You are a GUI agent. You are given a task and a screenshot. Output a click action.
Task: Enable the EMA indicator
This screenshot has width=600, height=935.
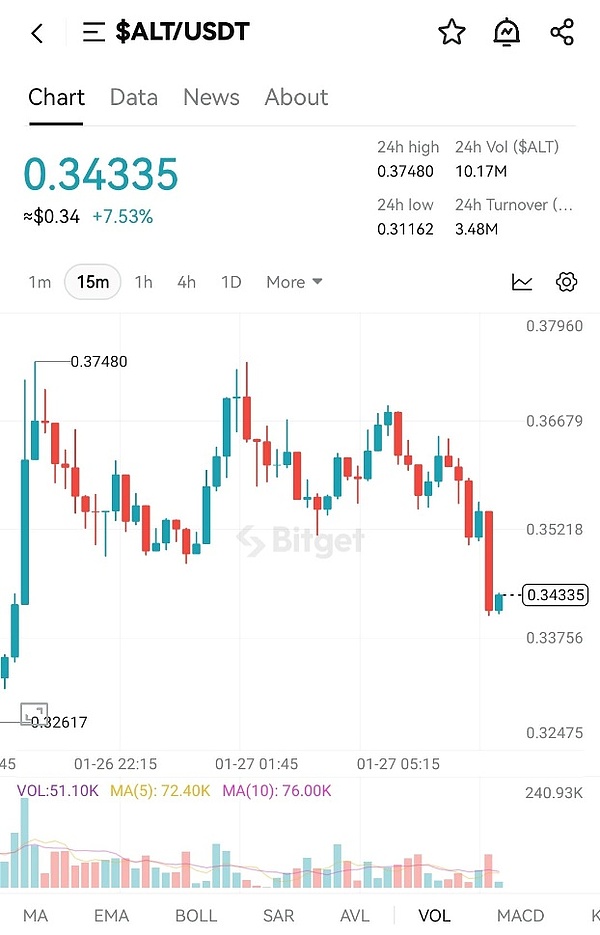tap(111, 915)
